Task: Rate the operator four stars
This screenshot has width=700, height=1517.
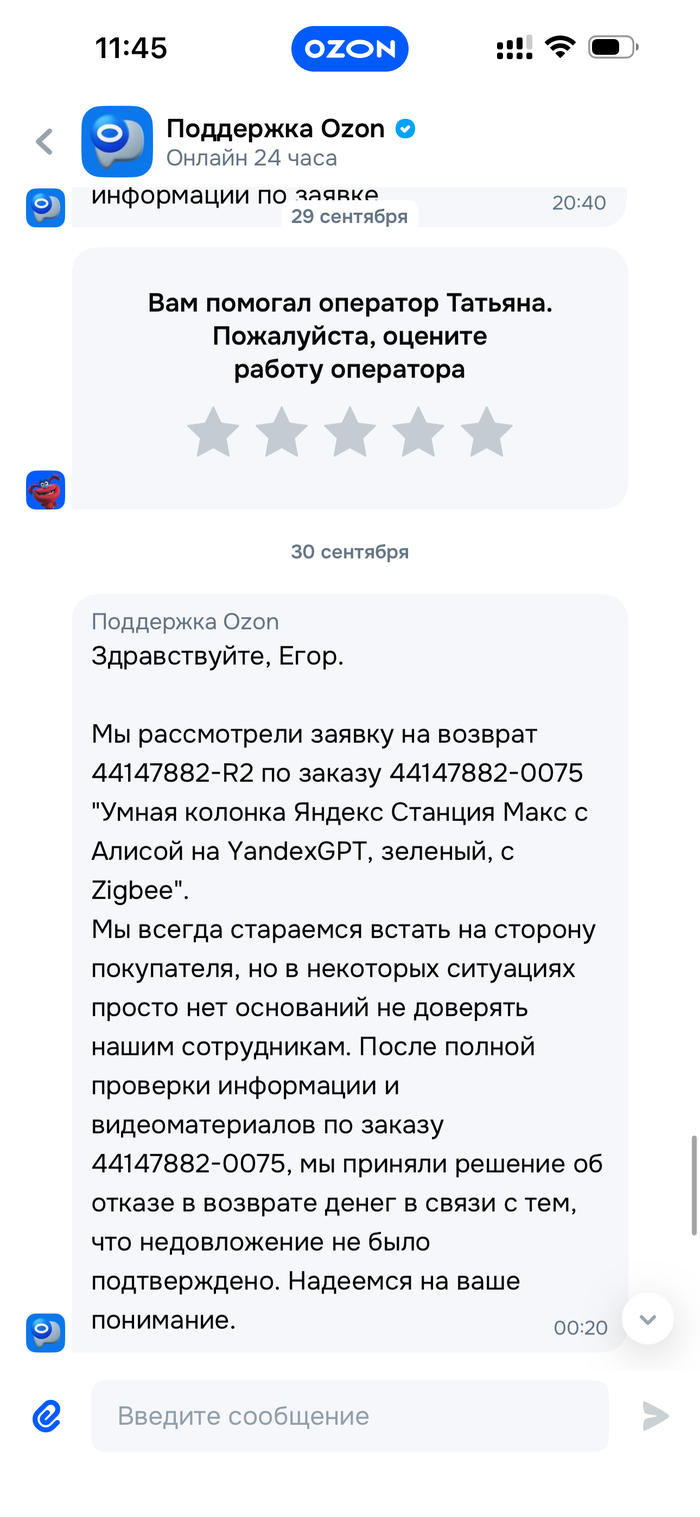Action: [x=418, y=433]
